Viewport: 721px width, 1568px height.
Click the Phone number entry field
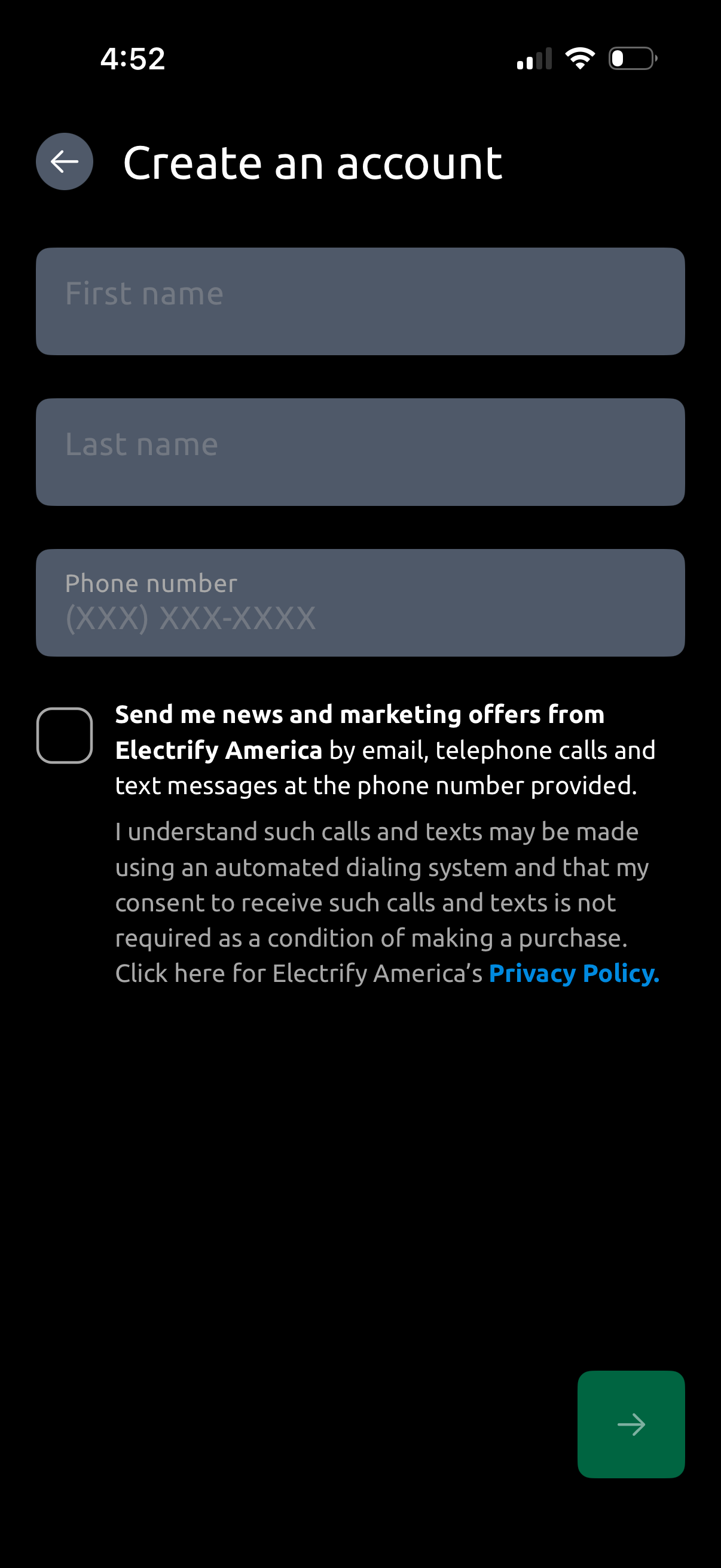[360, 602]
